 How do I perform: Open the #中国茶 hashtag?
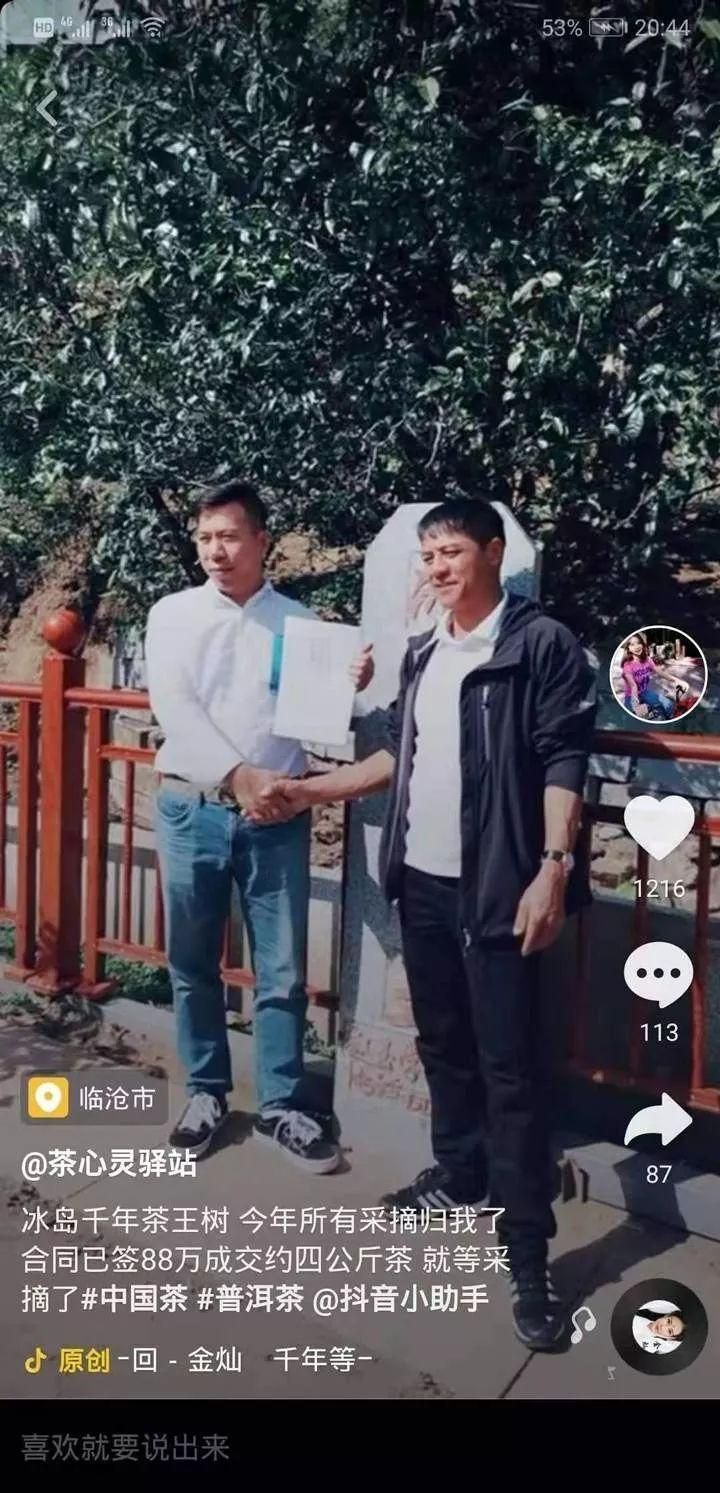(134, 1299)
